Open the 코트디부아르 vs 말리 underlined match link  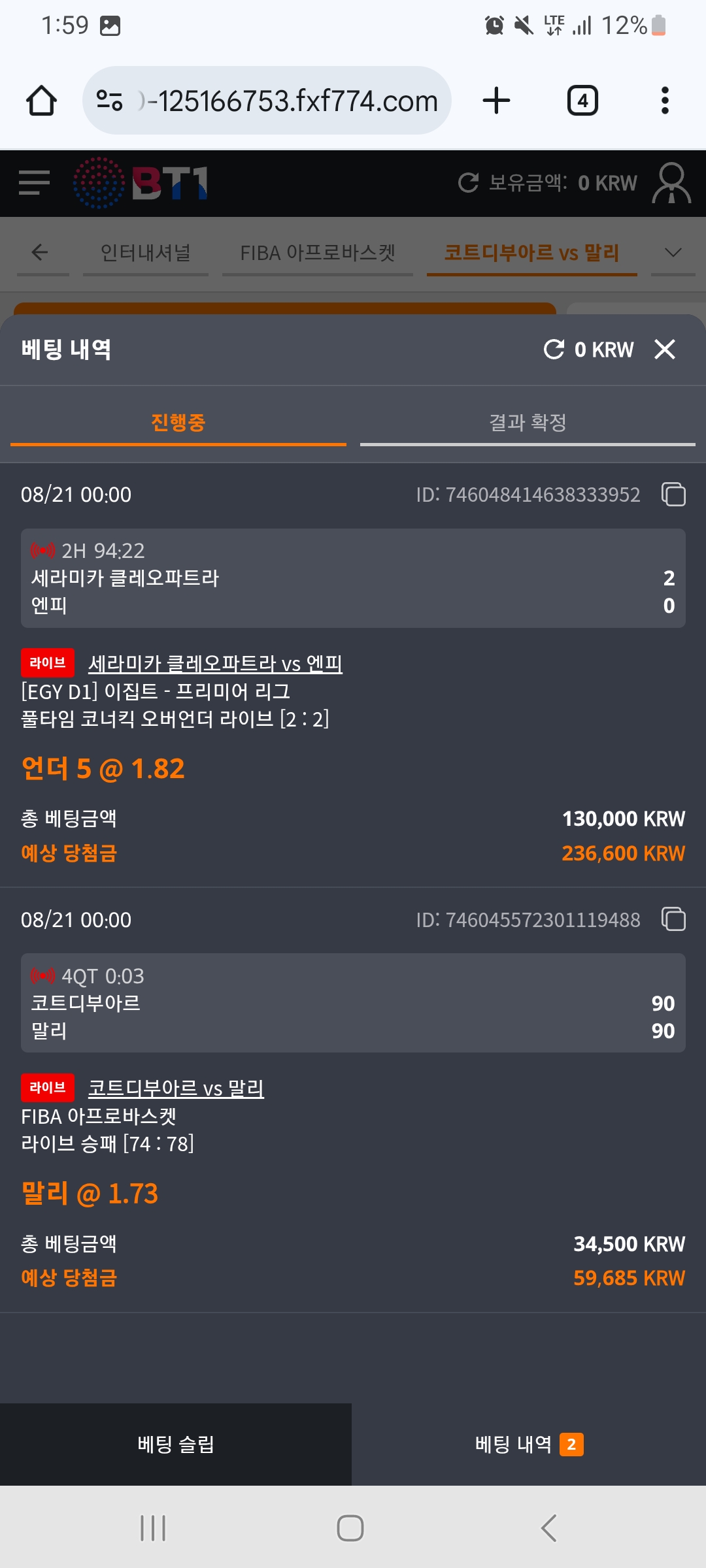pyautogui.click(x=176, y=1088)
